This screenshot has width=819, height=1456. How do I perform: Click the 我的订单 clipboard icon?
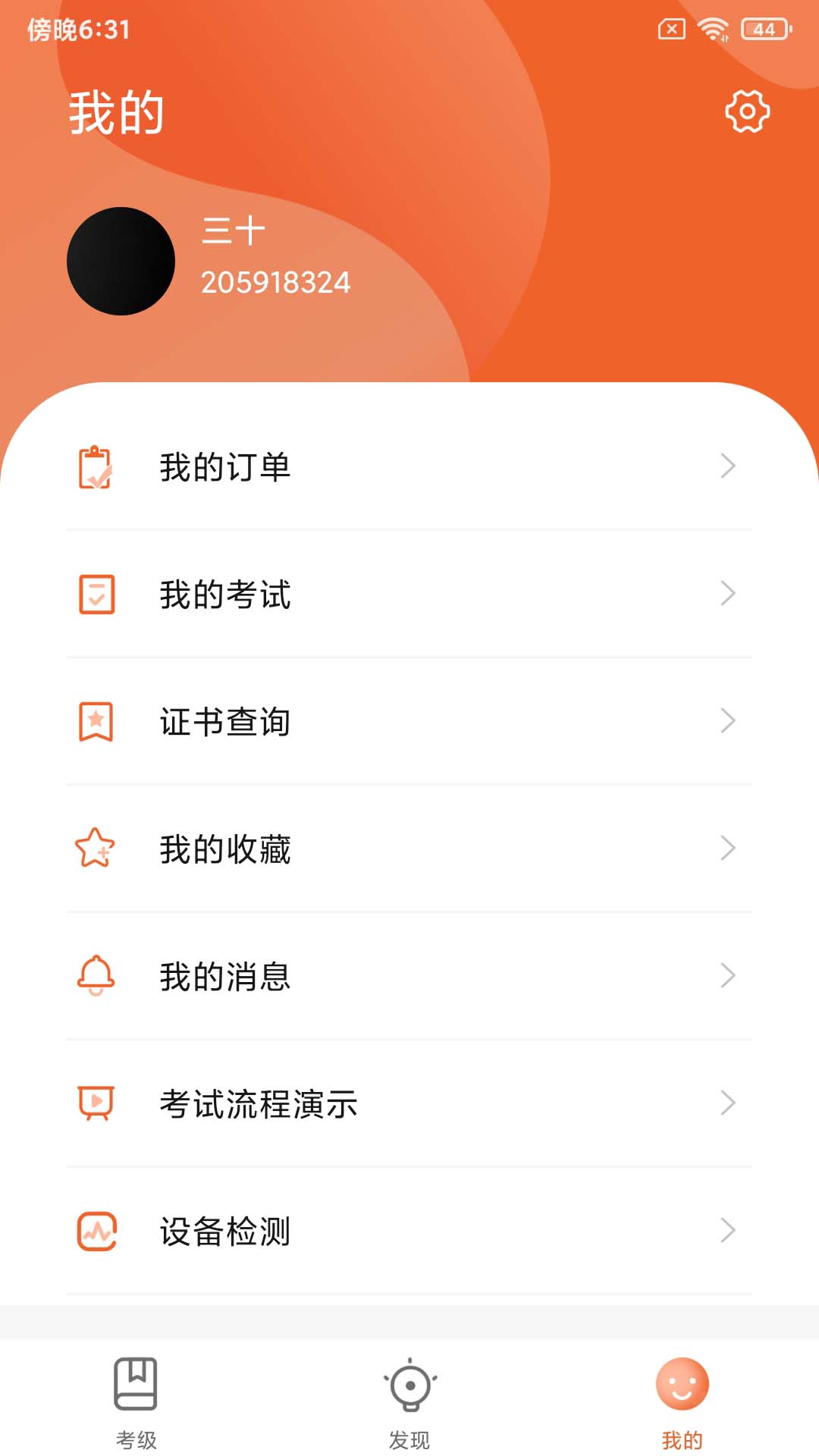[x=96, y=467]
